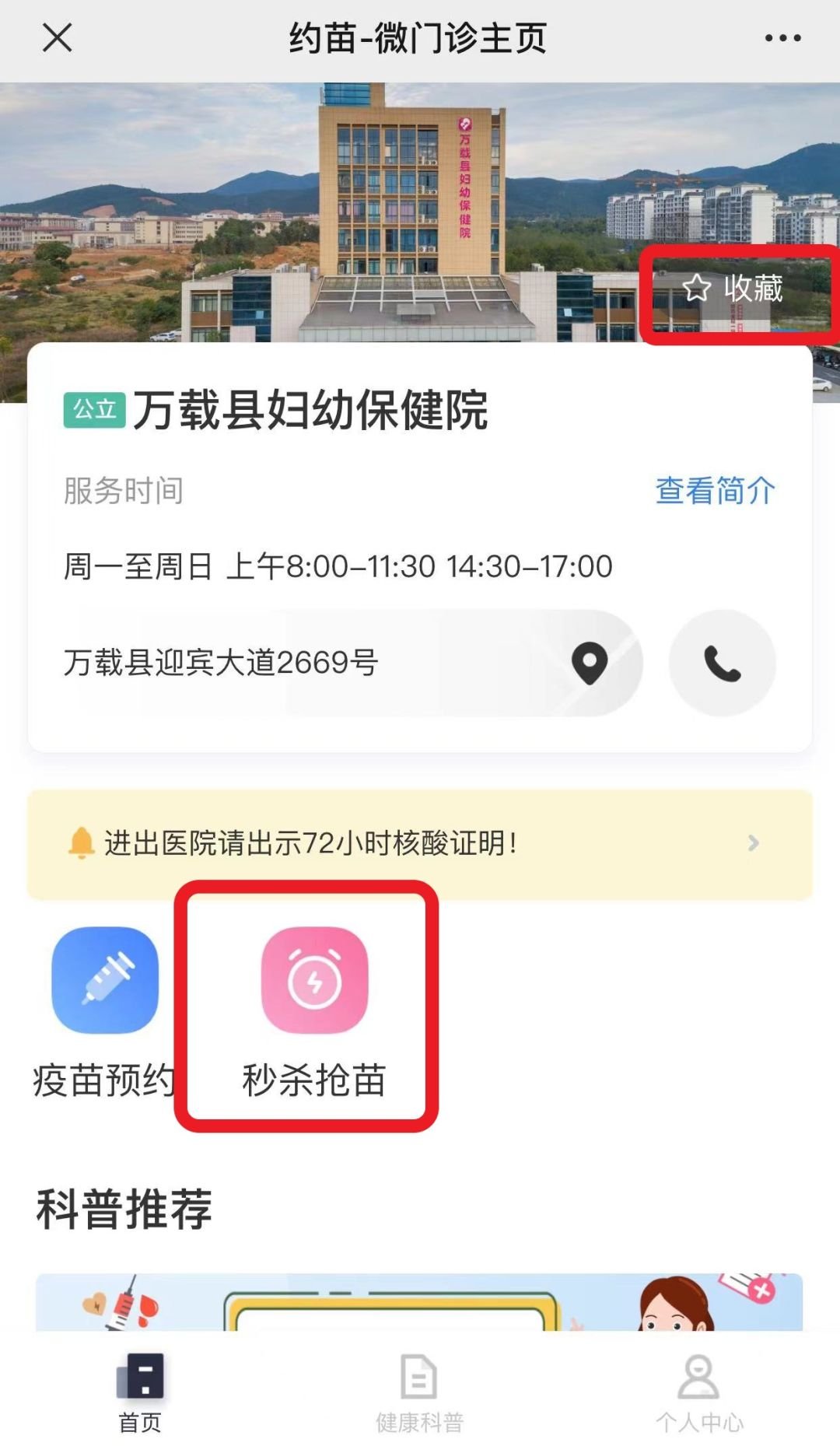Switch to the 健康科普 tab
Viewport: 840px width, 1446px height.
[420, 1392]
